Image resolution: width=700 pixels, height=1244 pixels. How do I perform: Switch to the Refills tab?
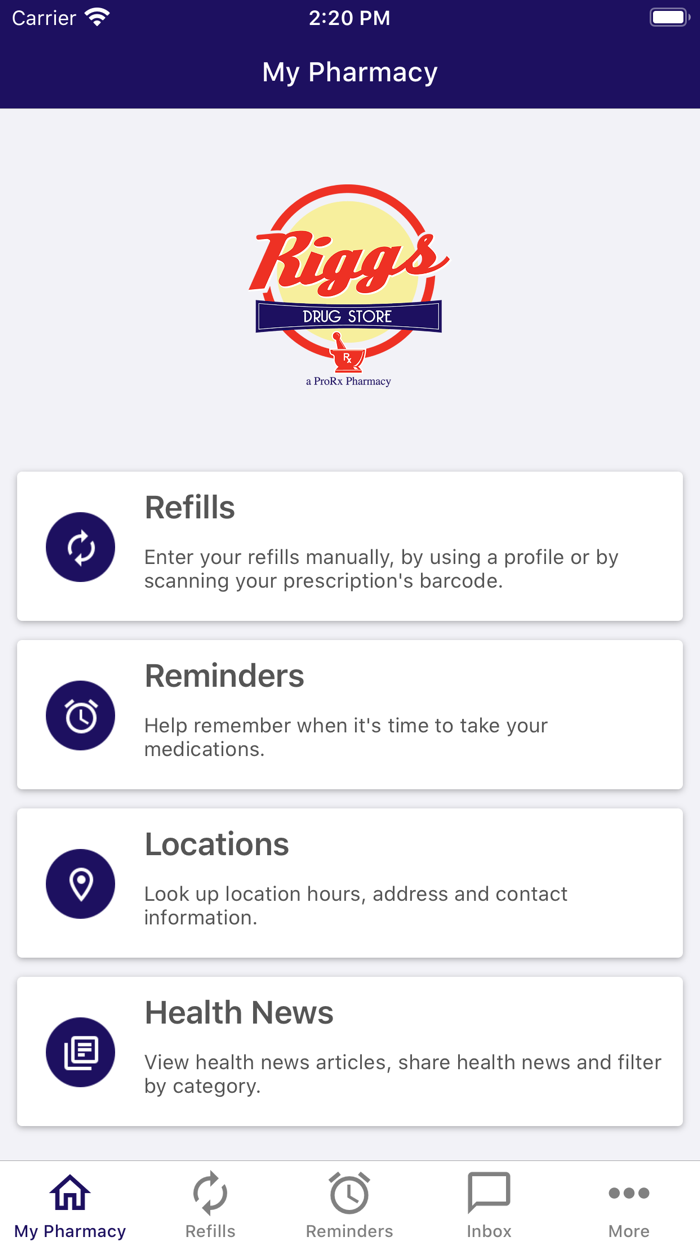(210, 1205)
